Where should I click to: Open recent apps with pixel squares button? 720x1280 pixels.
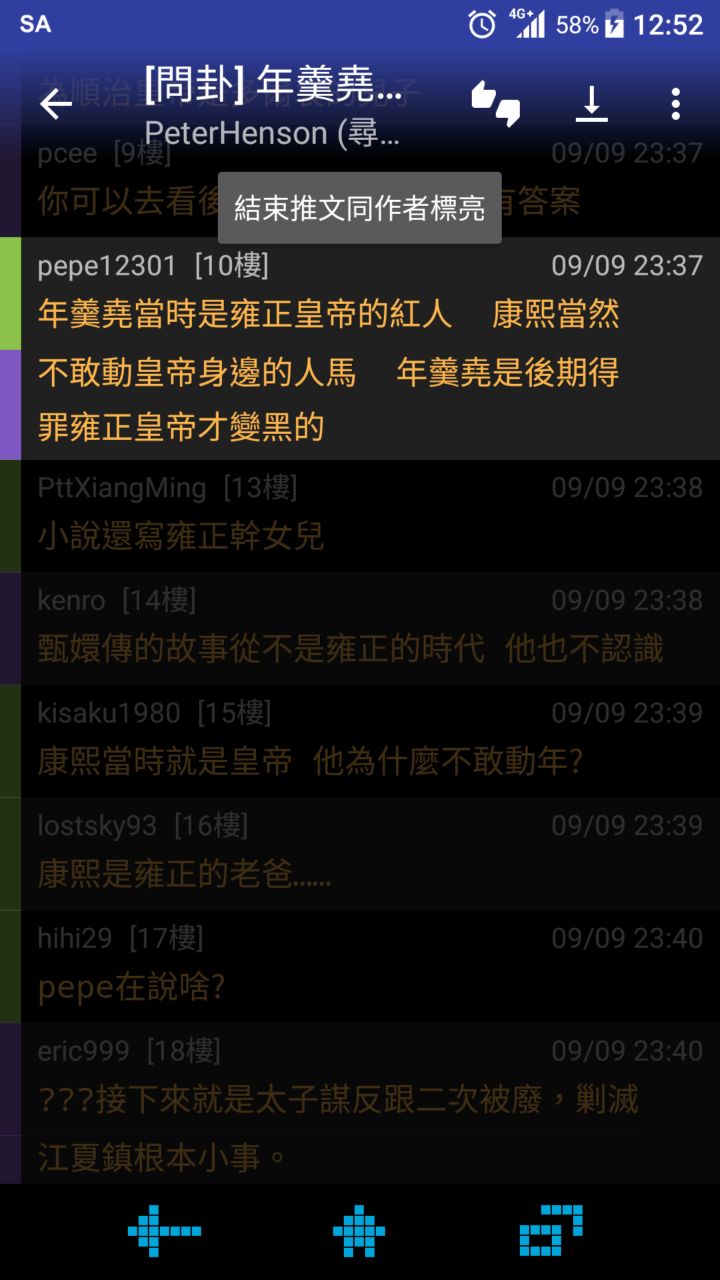click(x=551, y=1231)
